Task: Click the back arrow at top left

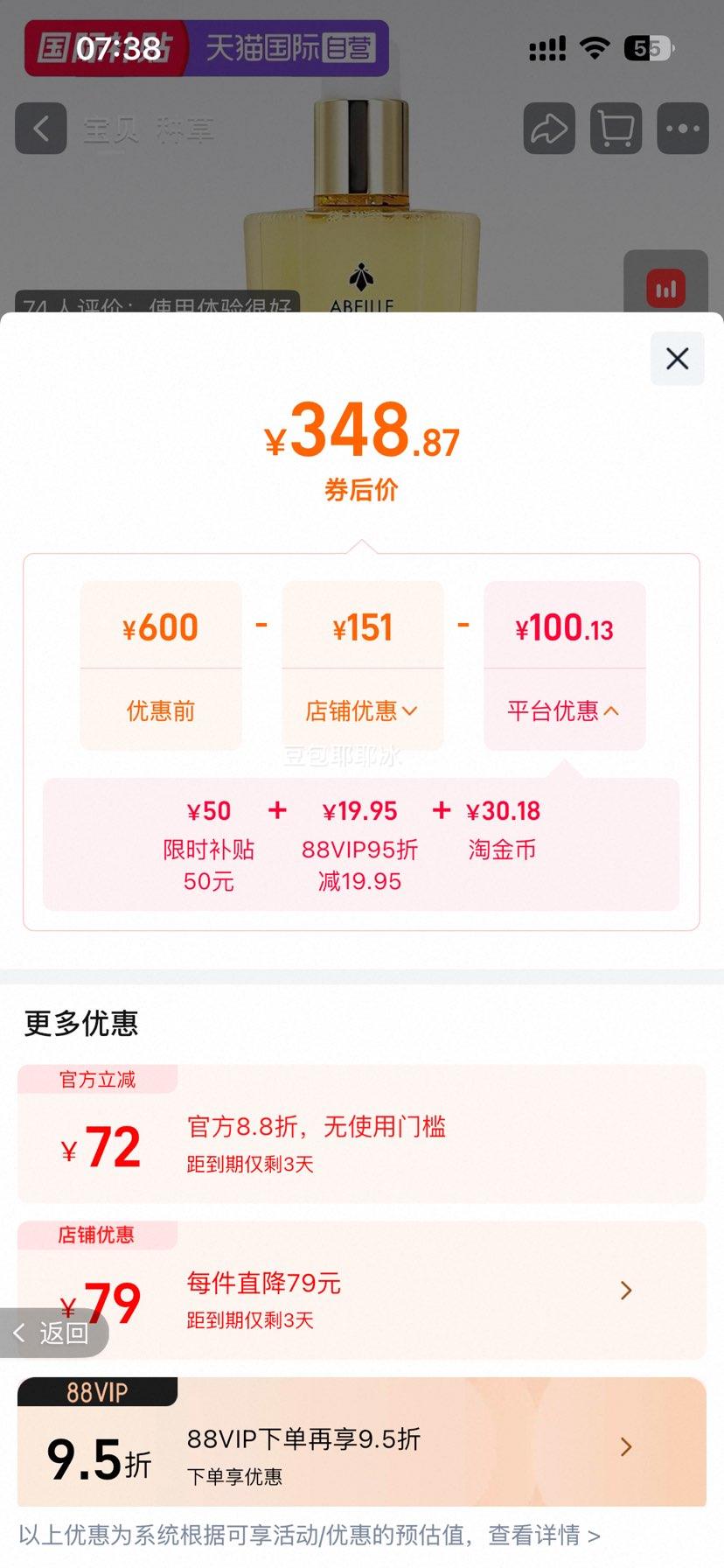Action: (x=40, y=128)
